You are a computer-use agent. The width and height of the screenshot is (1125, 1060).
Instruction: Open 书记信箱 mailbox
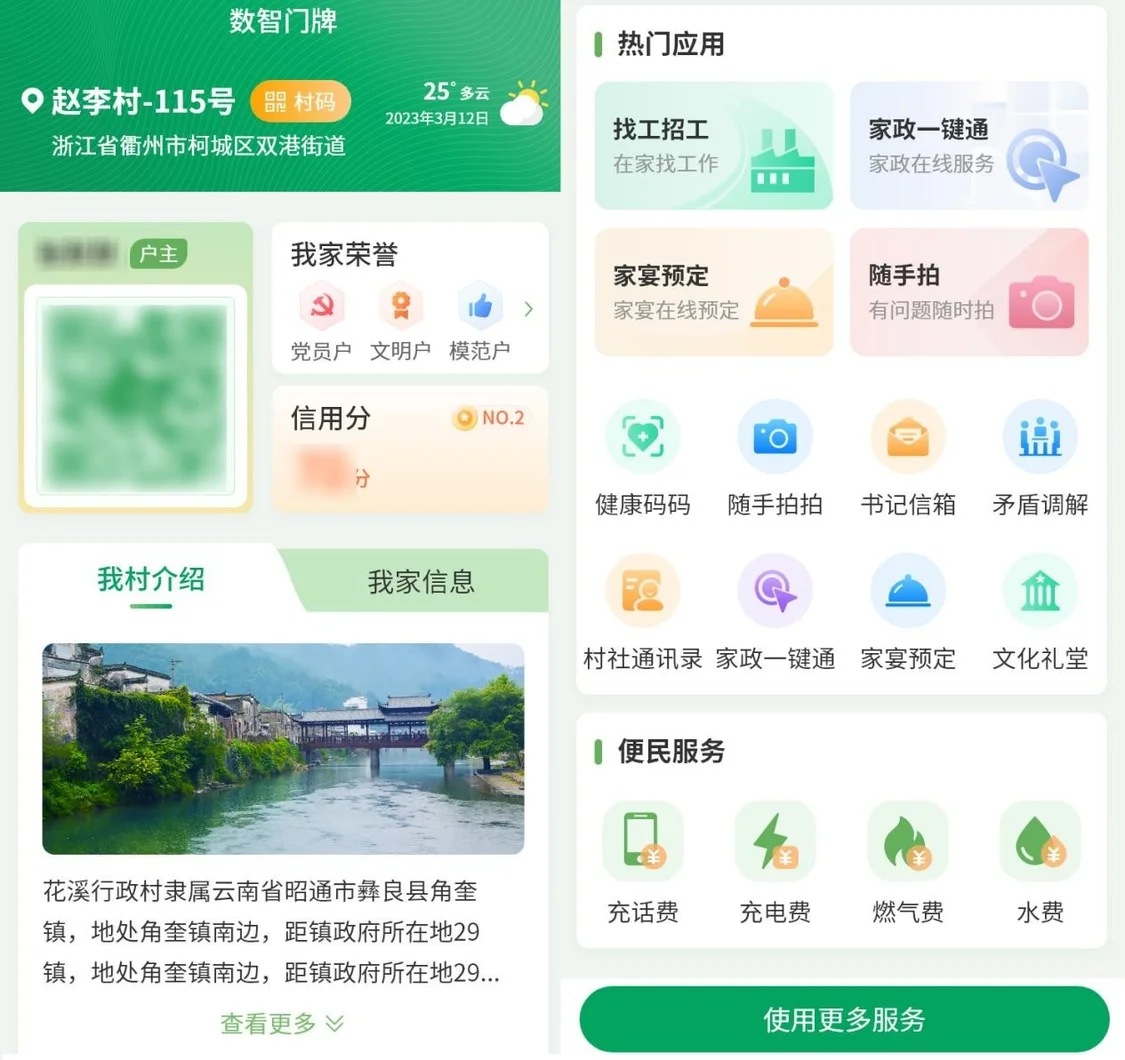pyautogui.click(x=908, y=438)
